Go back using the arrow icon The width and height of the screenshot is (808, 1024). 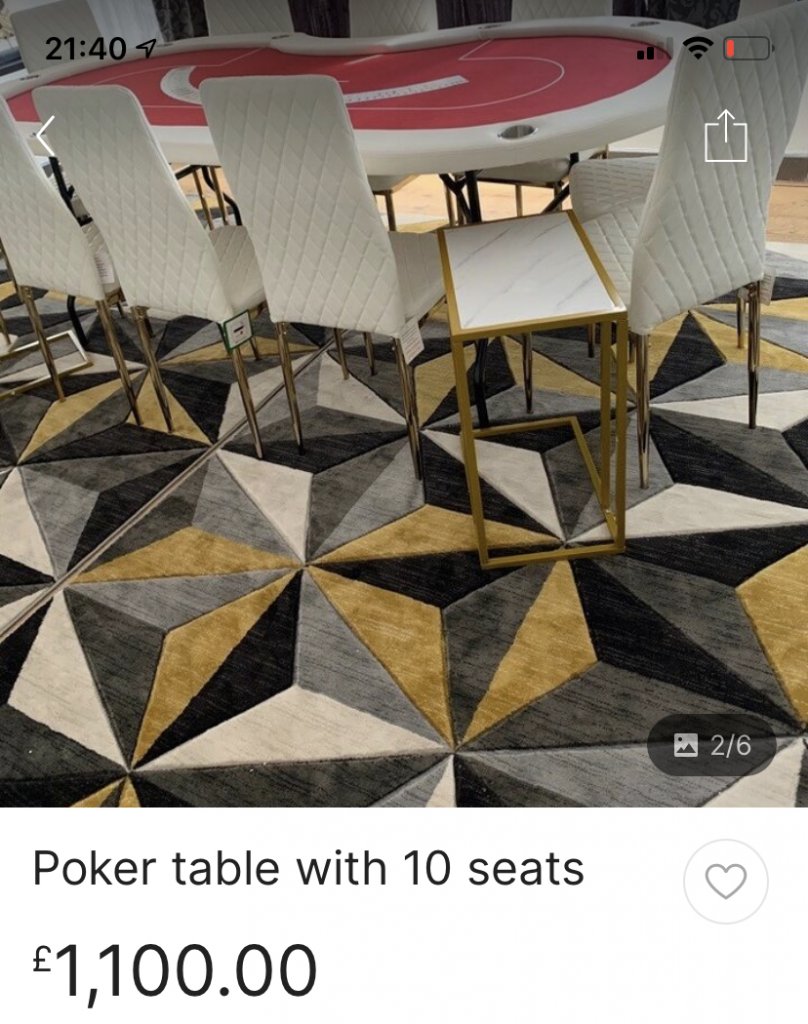pos(45,136)
